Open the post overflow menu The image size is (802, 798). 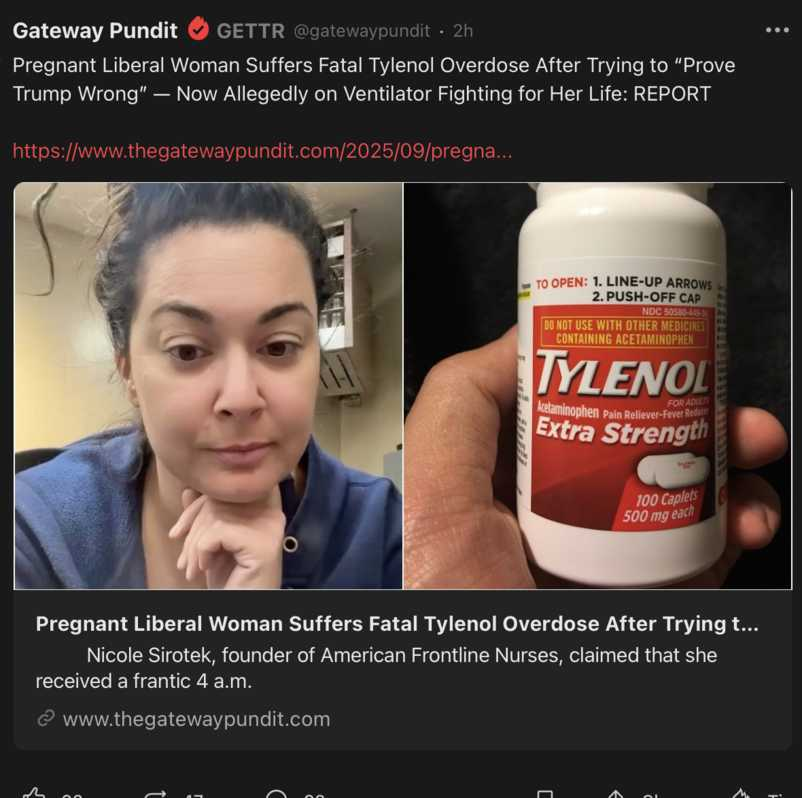[776, 30]
